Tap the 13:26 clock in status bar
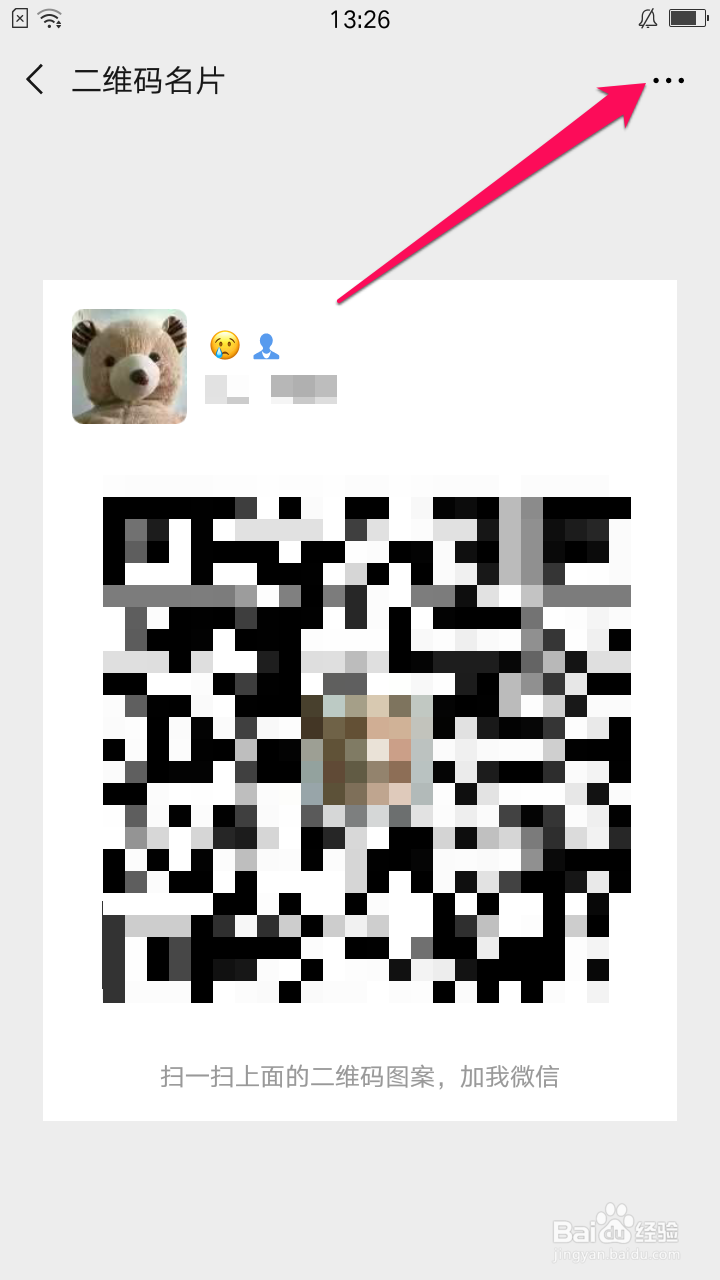This screenshot has height=1280, width=720. pos(360,19)
